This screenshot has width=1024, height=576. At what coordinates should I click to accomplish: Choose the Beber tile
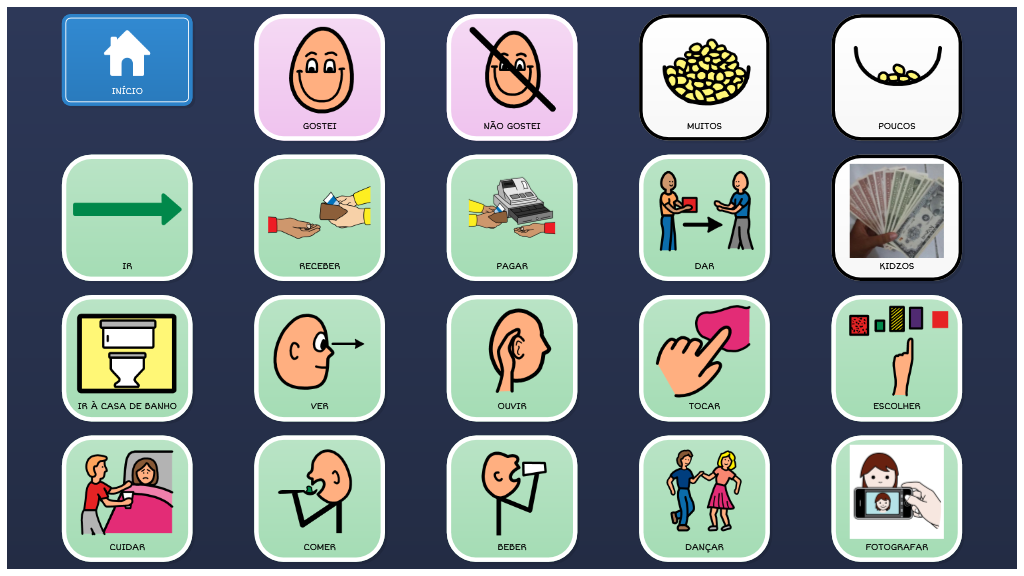(x=511, y=498)
